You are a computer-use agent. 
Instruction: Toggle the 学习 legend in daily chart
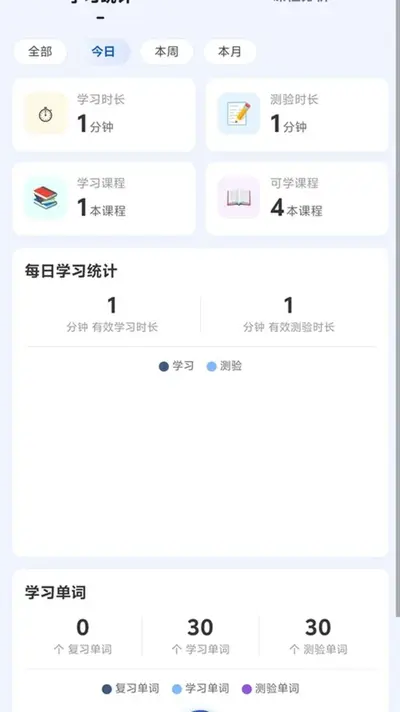pyautogui.click(x=177, y=366)
